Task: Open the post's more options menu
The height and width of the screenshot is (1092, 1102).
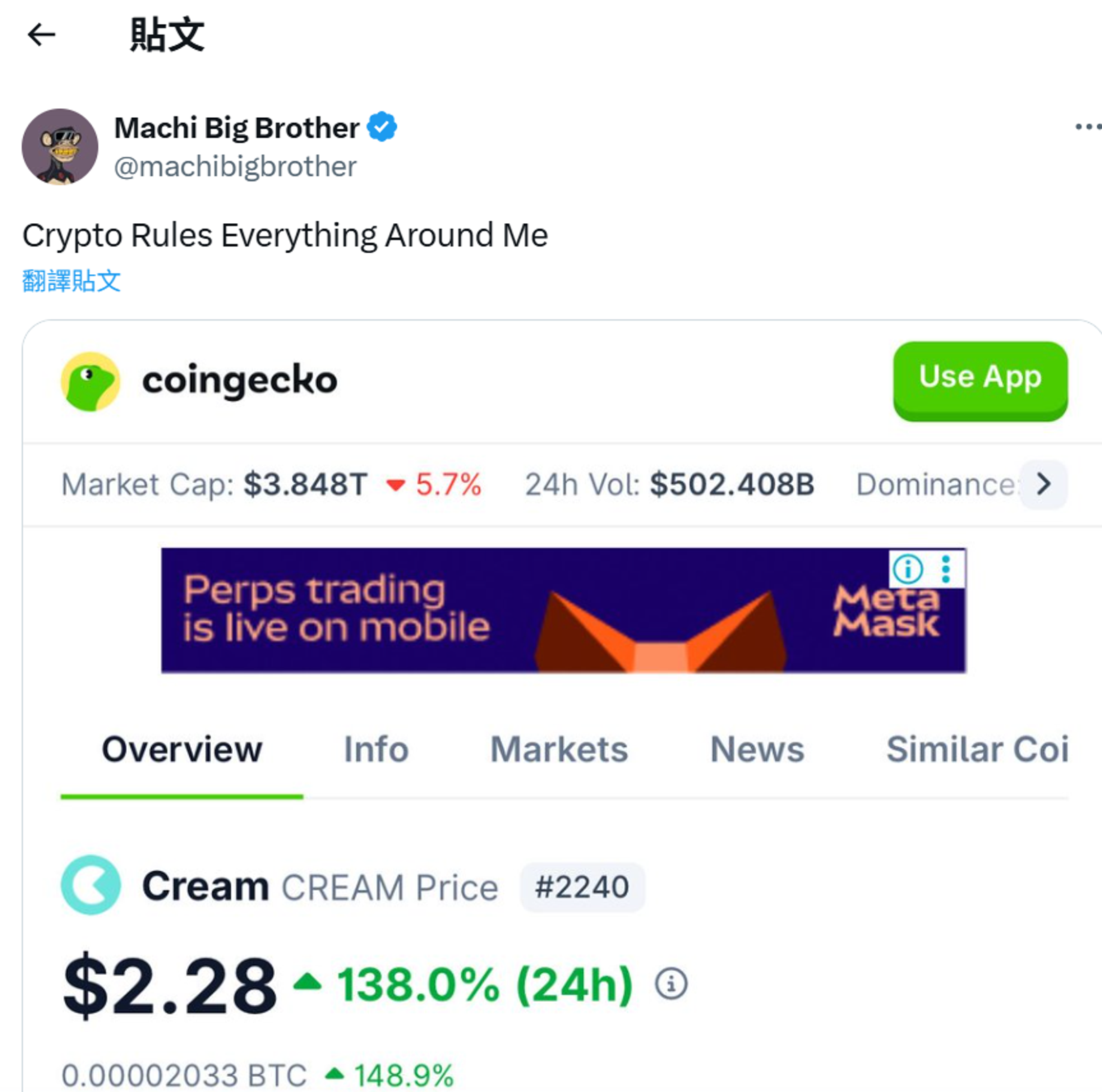Action: 1087,127
